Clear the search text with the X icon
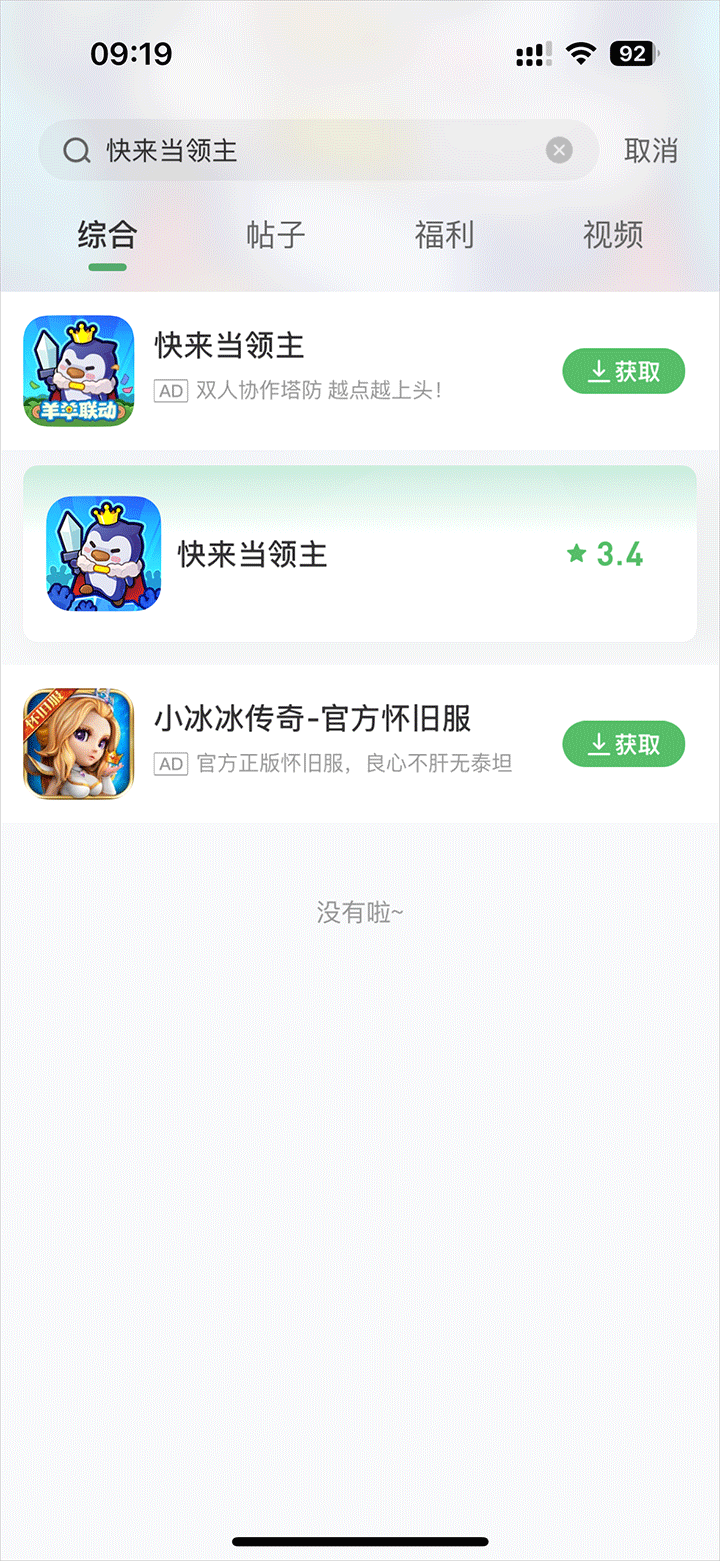This screenshot has height=1561, width=720. pyautogui.click(x=559, y=151)
